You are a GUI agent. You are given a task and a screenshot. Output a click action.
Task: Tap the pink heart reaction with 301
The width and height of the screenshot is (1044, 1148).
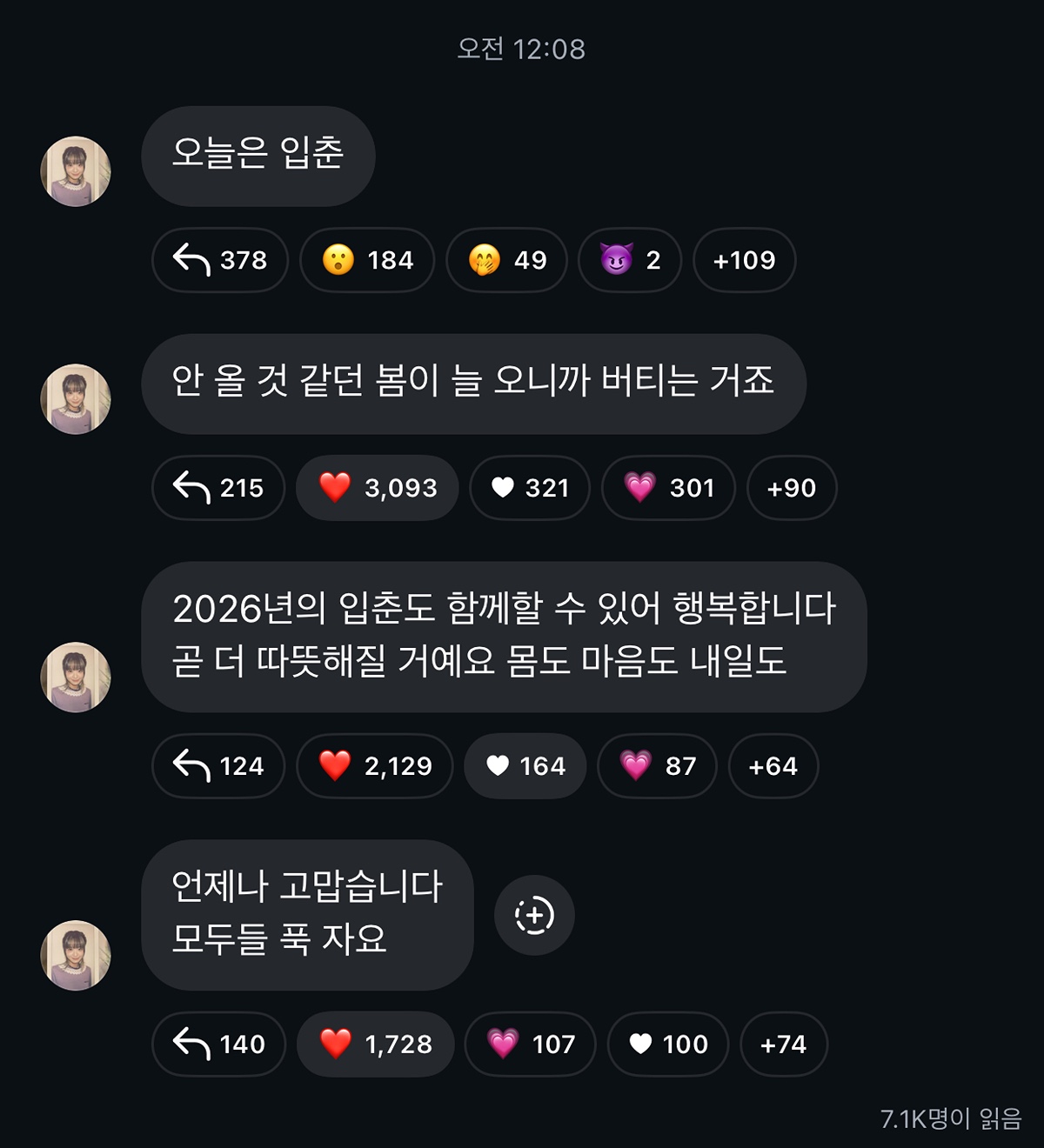pyautogui.click(x=668, y=488)
